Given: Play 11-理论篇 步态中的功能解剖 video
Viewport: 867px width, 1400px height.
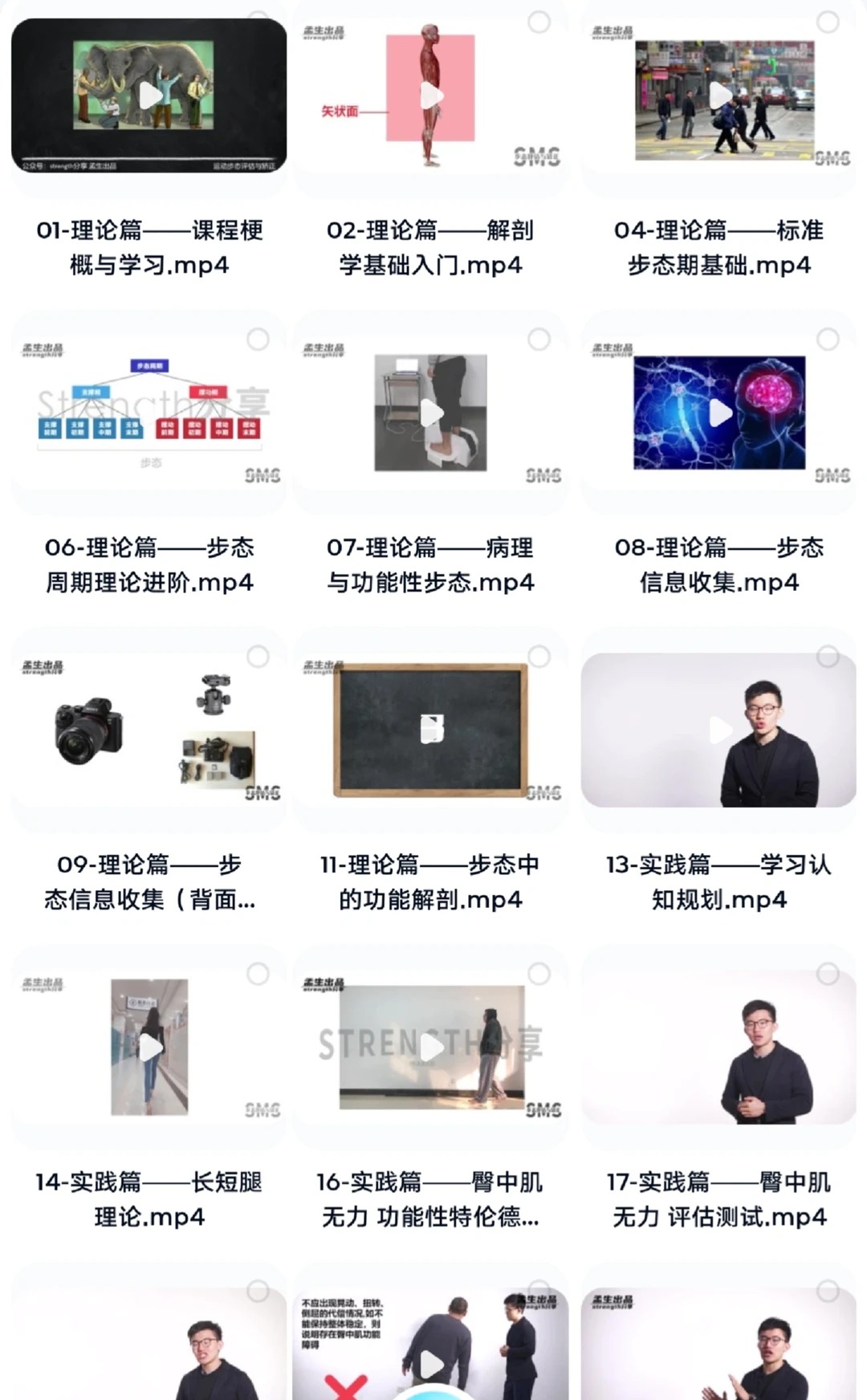Looking at the screenshot, I should tap(431, 731).
